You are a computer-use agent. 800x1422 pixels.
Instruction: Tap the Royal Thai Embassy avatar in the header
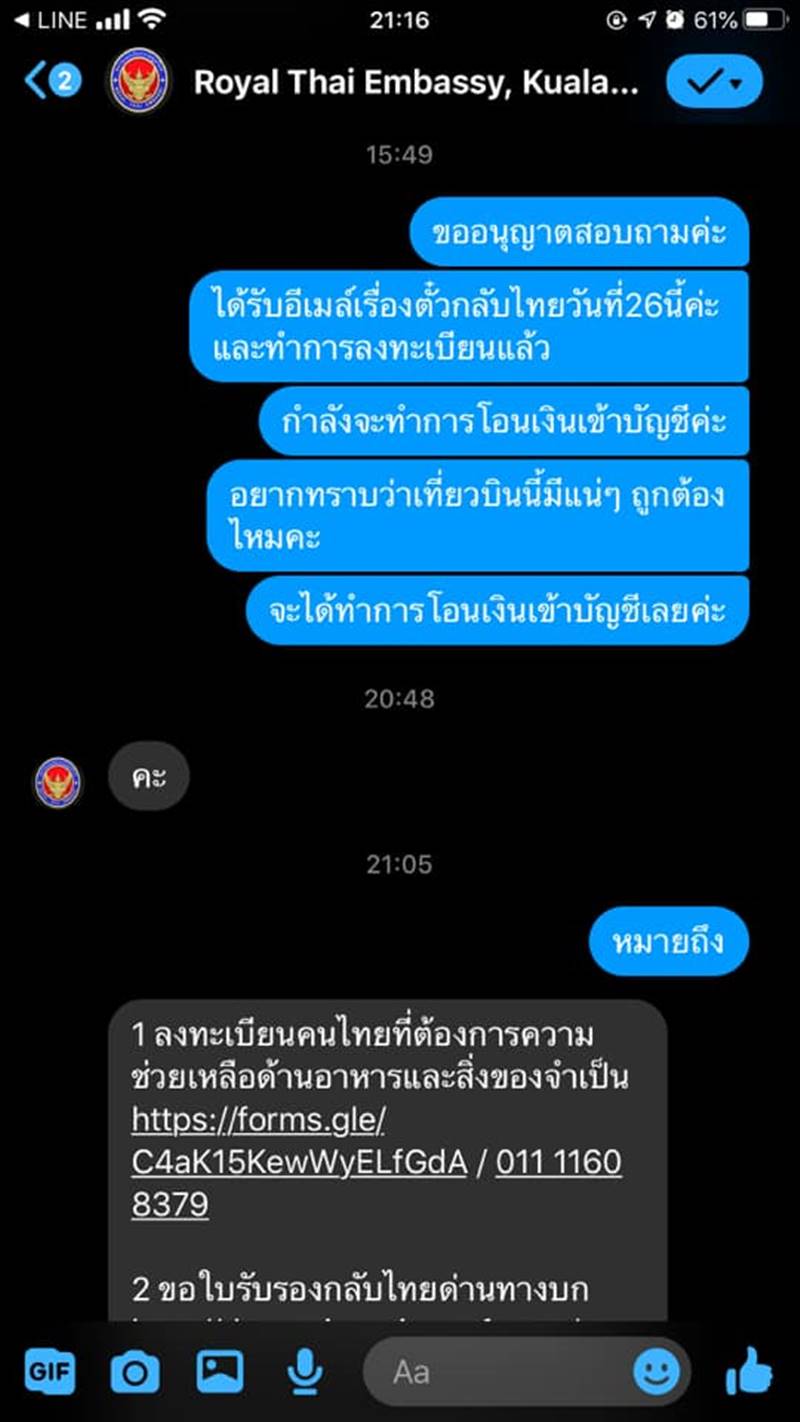pos(138,82)
